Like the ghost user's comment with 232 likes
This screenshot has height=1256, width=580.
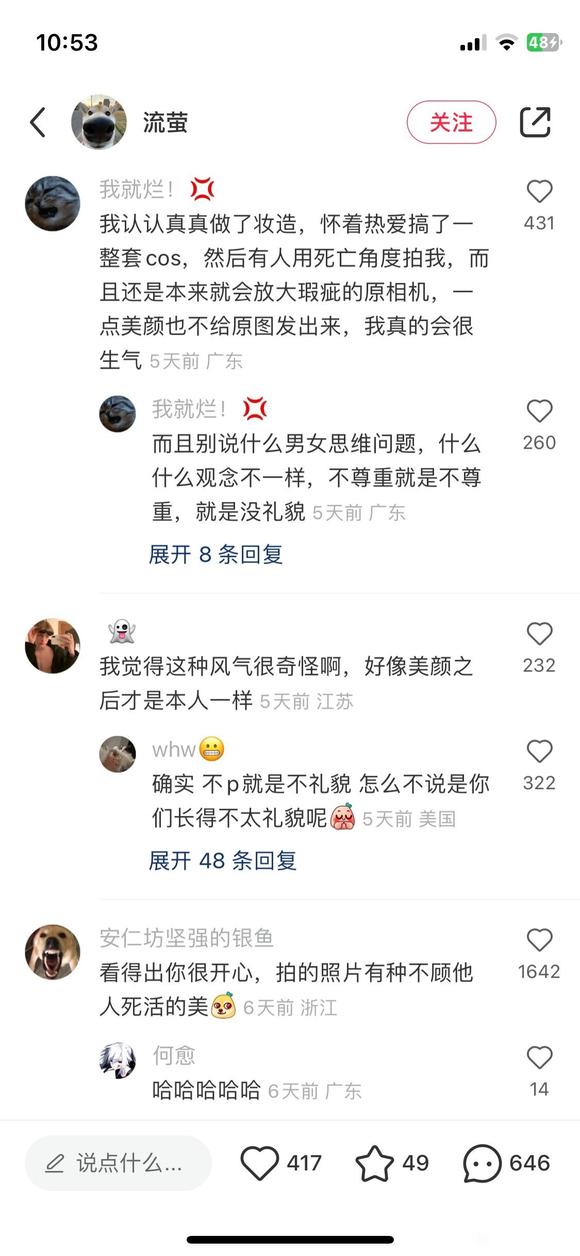[539, 633]
